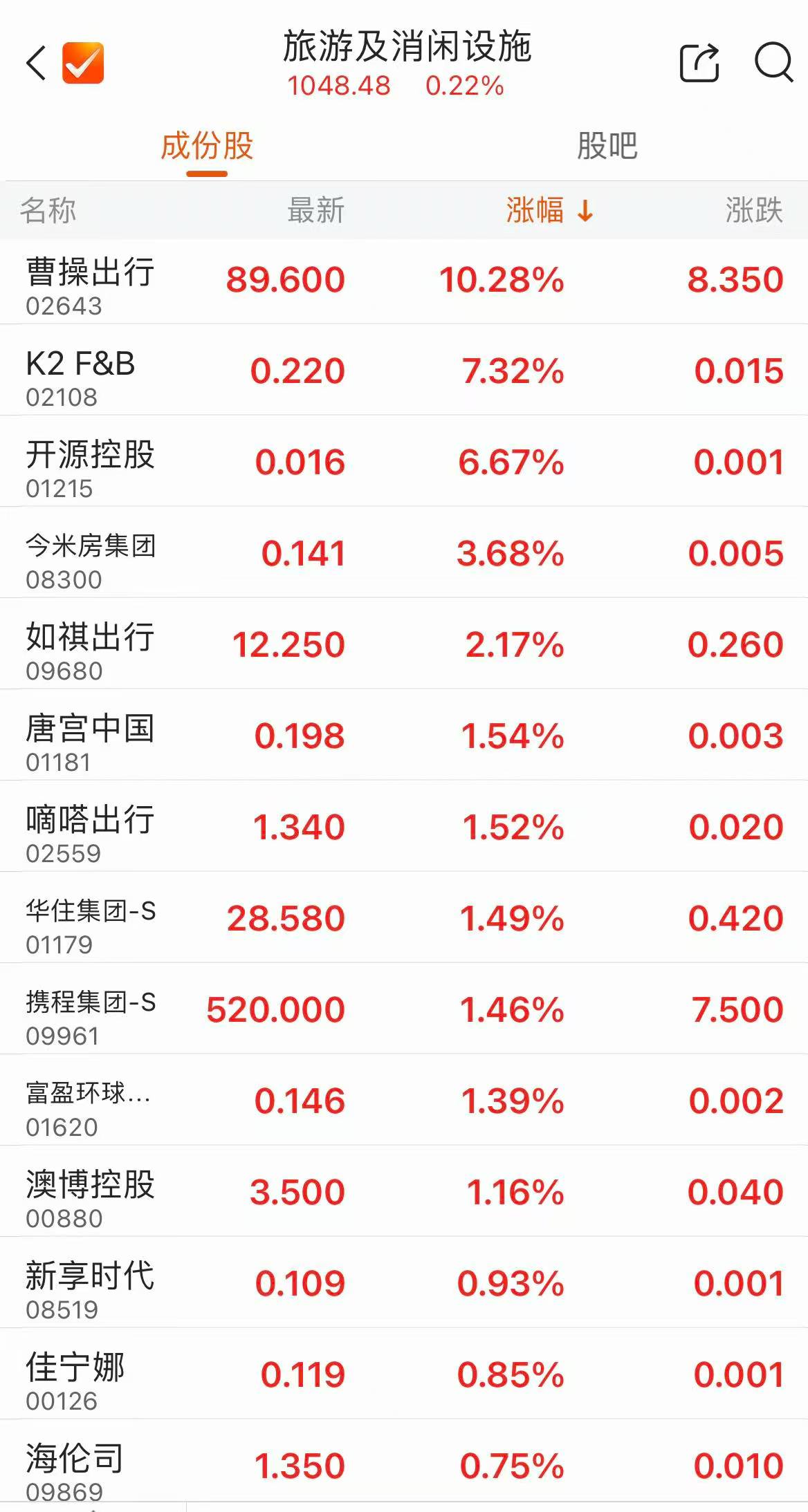The height and width of the screenshot is (1512, 808).
Task: Open 如祺出行 09680 stock page
Action: [404, 644]
